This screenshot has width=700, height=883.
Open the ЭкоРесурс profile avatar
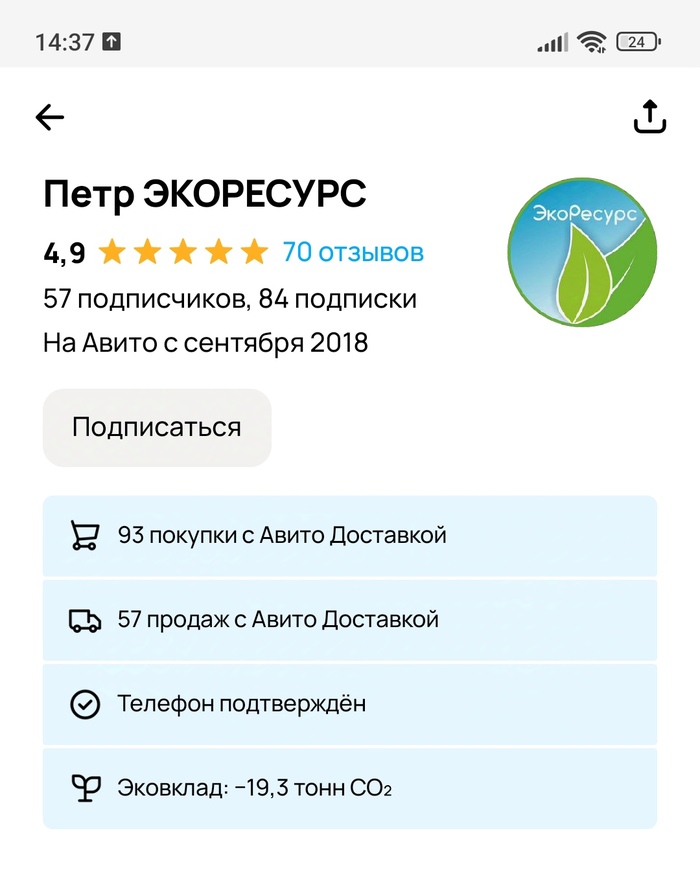point(582,254)
